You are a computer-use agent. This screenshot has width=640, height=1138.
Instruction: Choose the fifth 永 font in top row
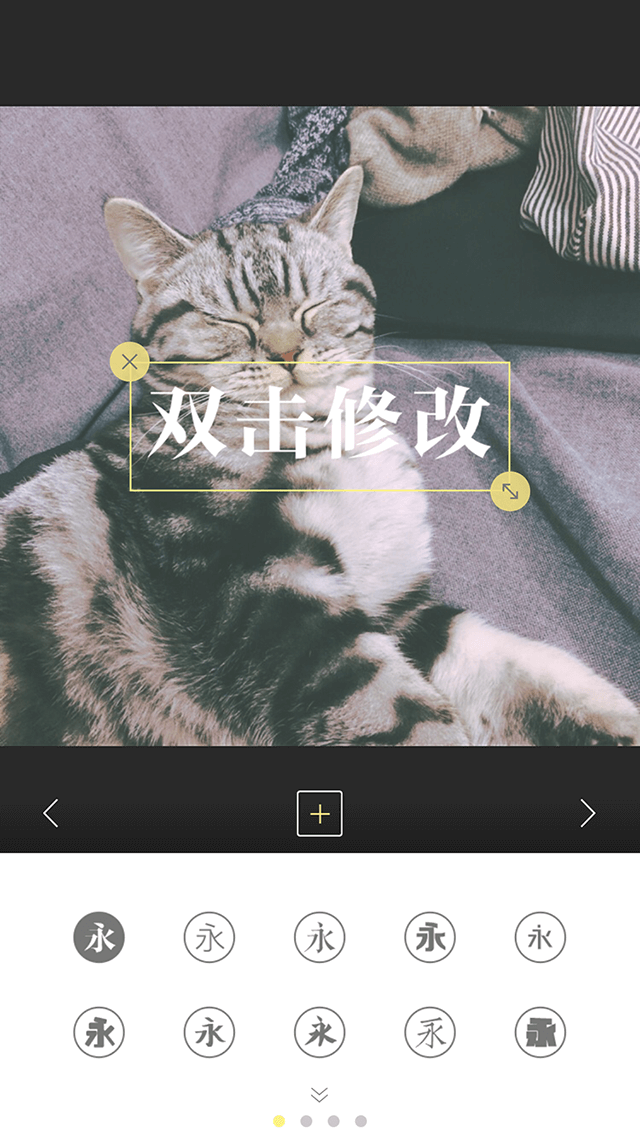[540, 938]
